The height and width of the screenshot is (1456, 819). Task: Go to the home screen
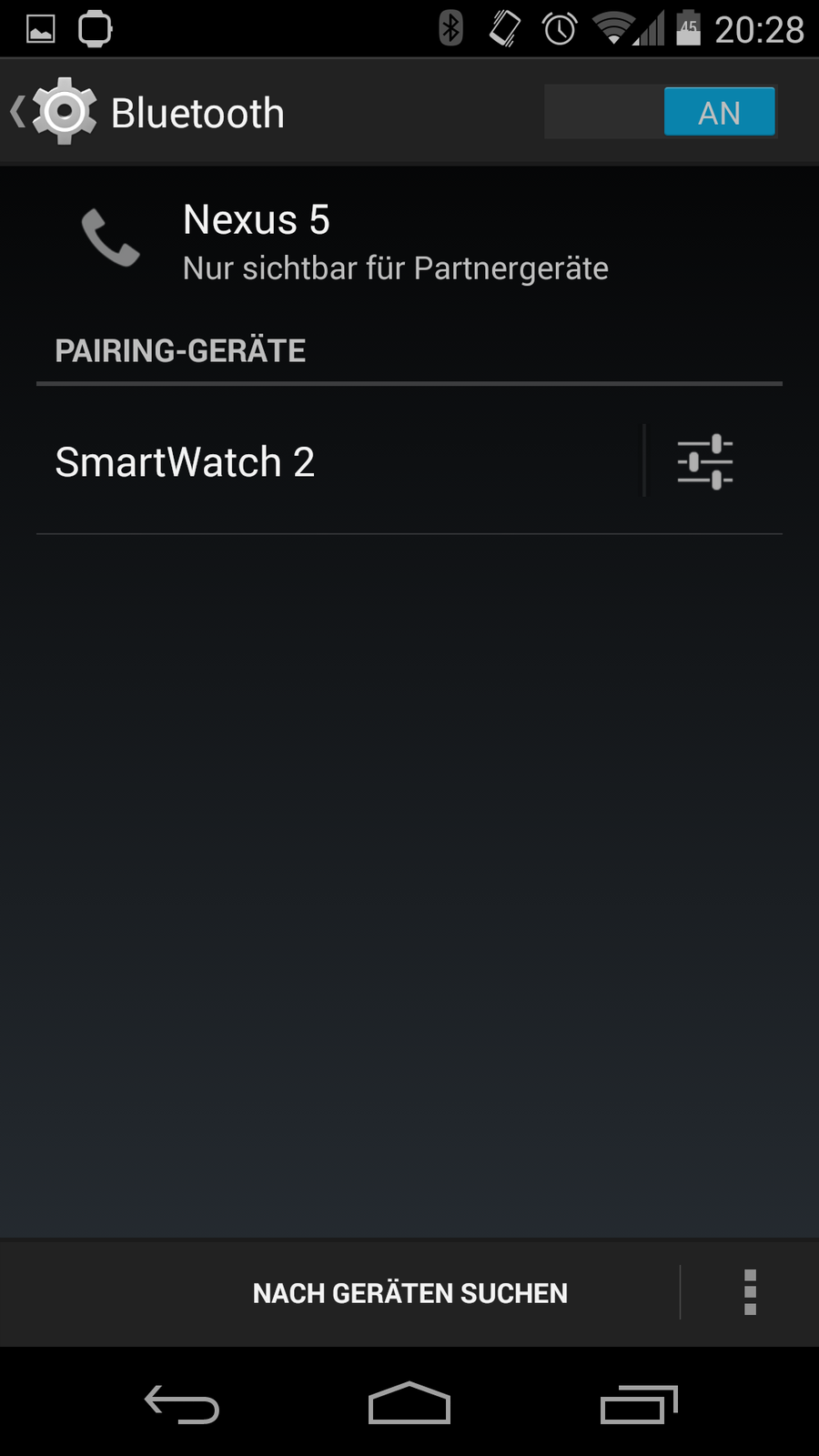point(409,1403)
